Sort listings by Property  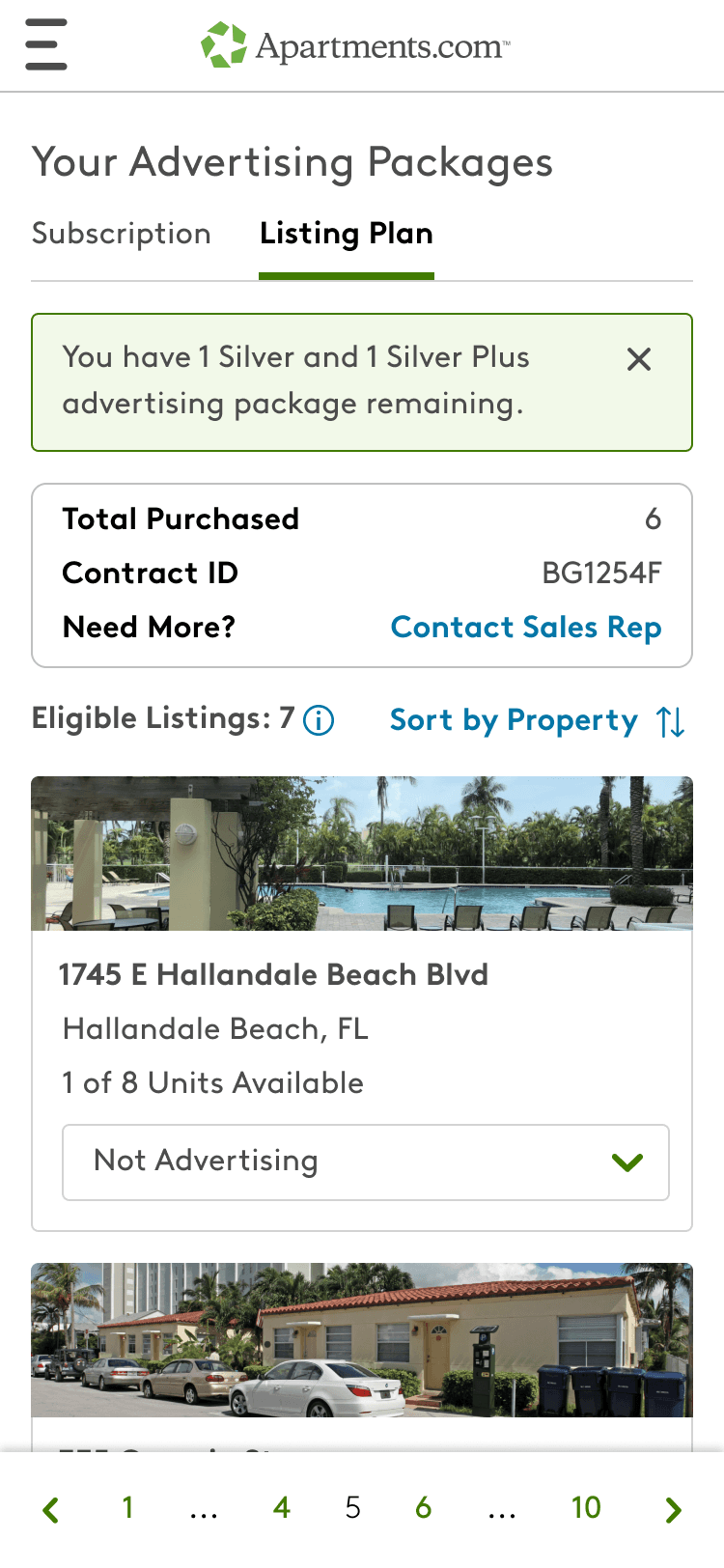coord(537,720)
